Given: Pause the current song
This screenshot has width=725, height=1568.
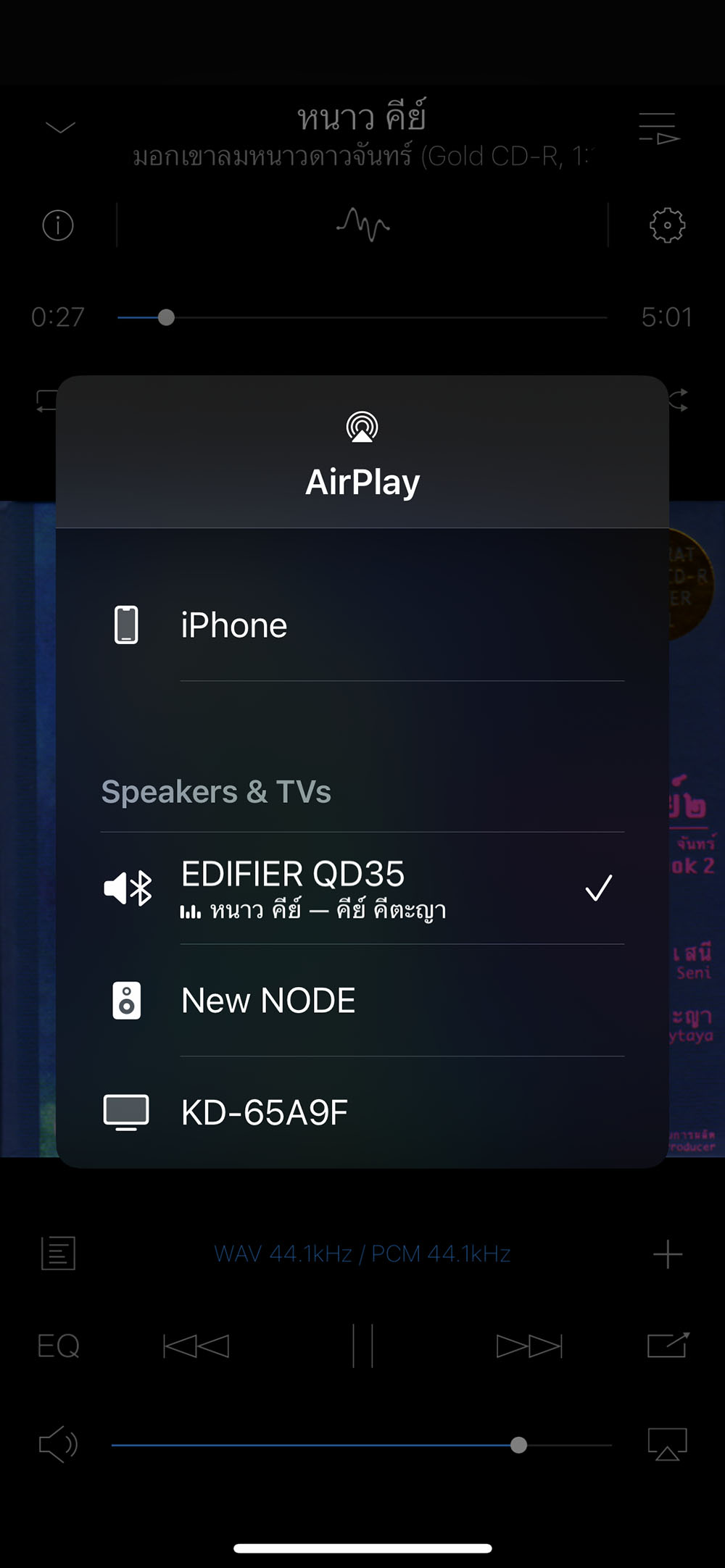Looking at the screenshot, I should pyautogui.click(x=362, y=1346).
